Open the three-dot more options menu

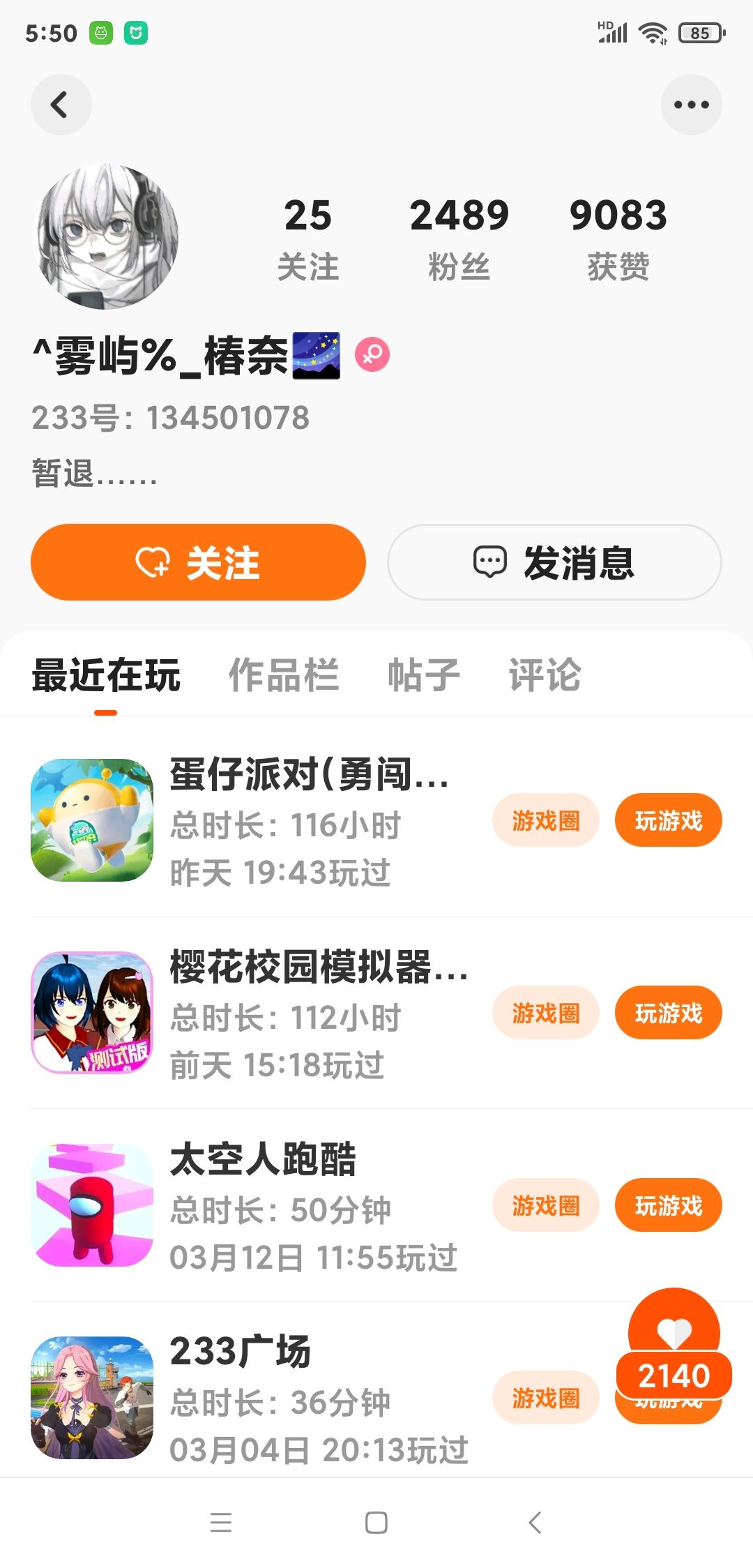691,105
